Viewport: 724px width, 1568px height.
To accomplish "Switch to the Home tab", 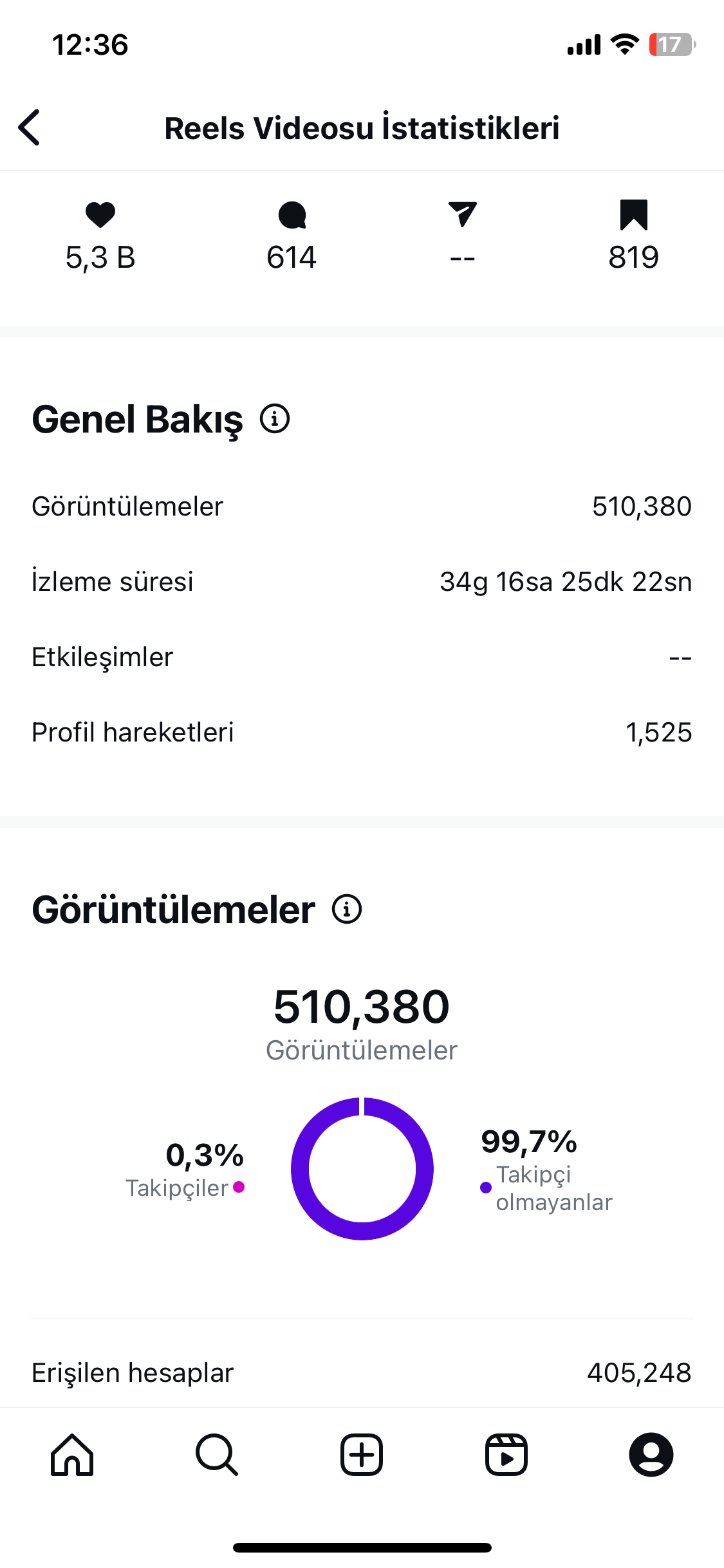I will [72, 1455].
